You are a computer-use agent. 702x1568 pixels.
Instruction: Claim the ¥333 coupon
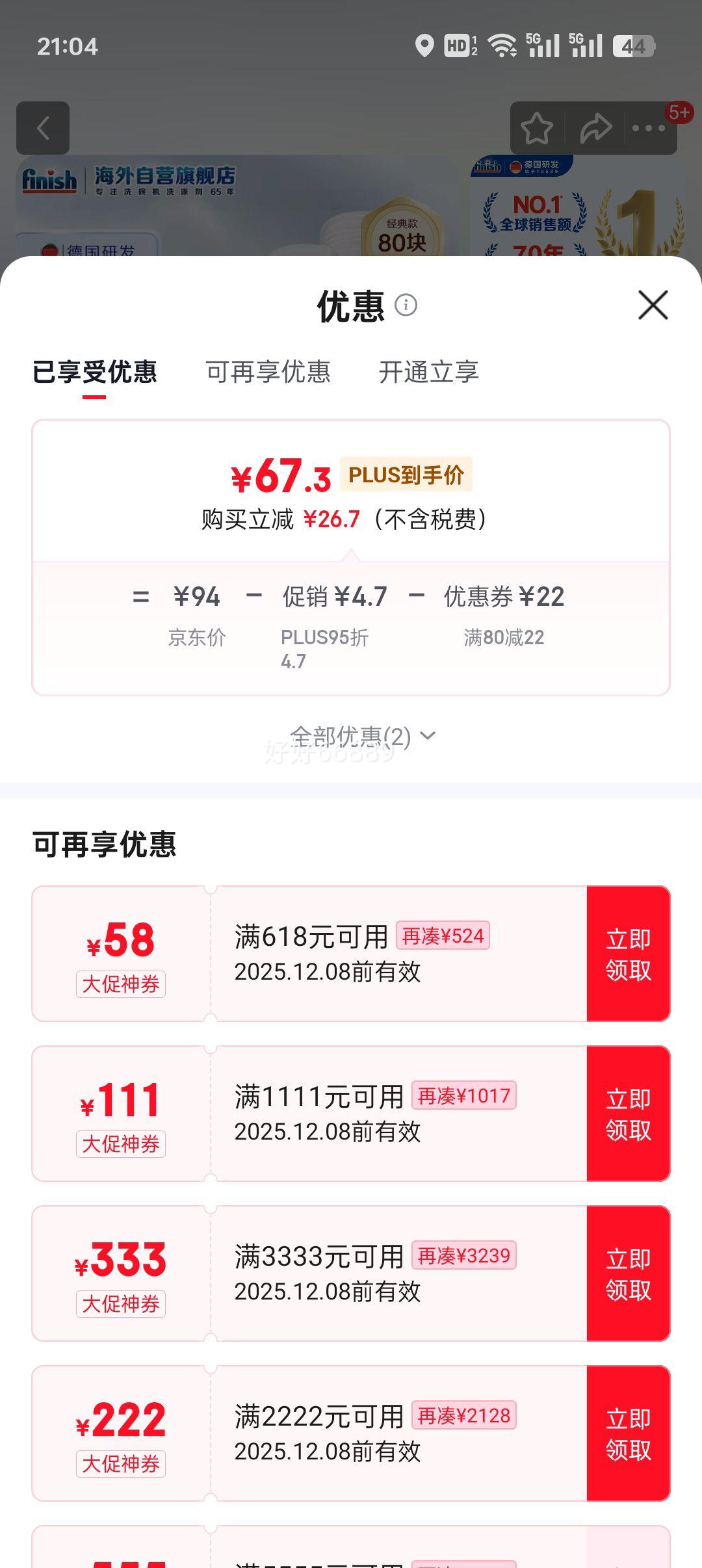(x=627, y=1273)
